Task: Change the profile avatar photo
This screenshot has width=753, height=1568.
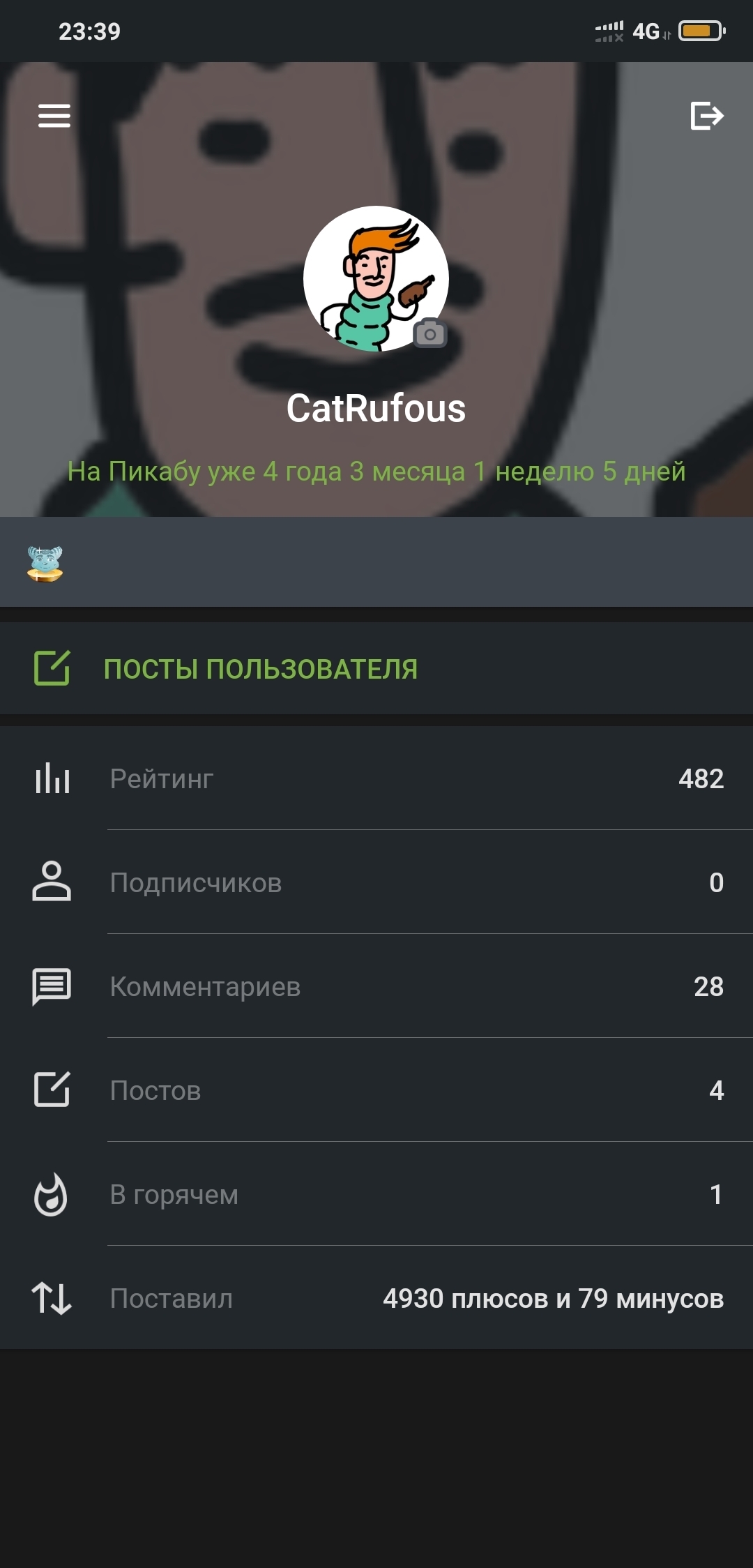Action: point(429,334)
